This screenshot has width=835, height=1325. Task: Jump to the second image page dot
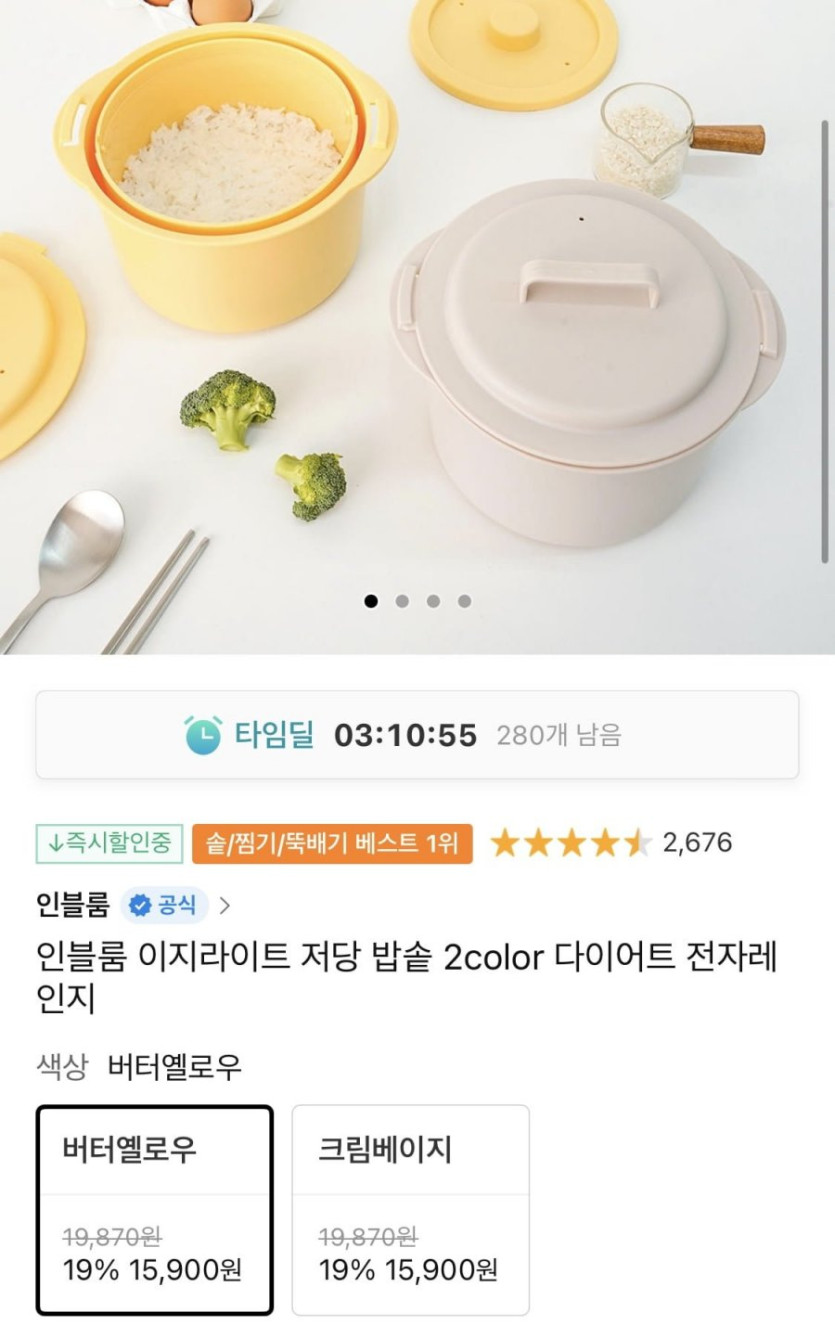(402, 601)
